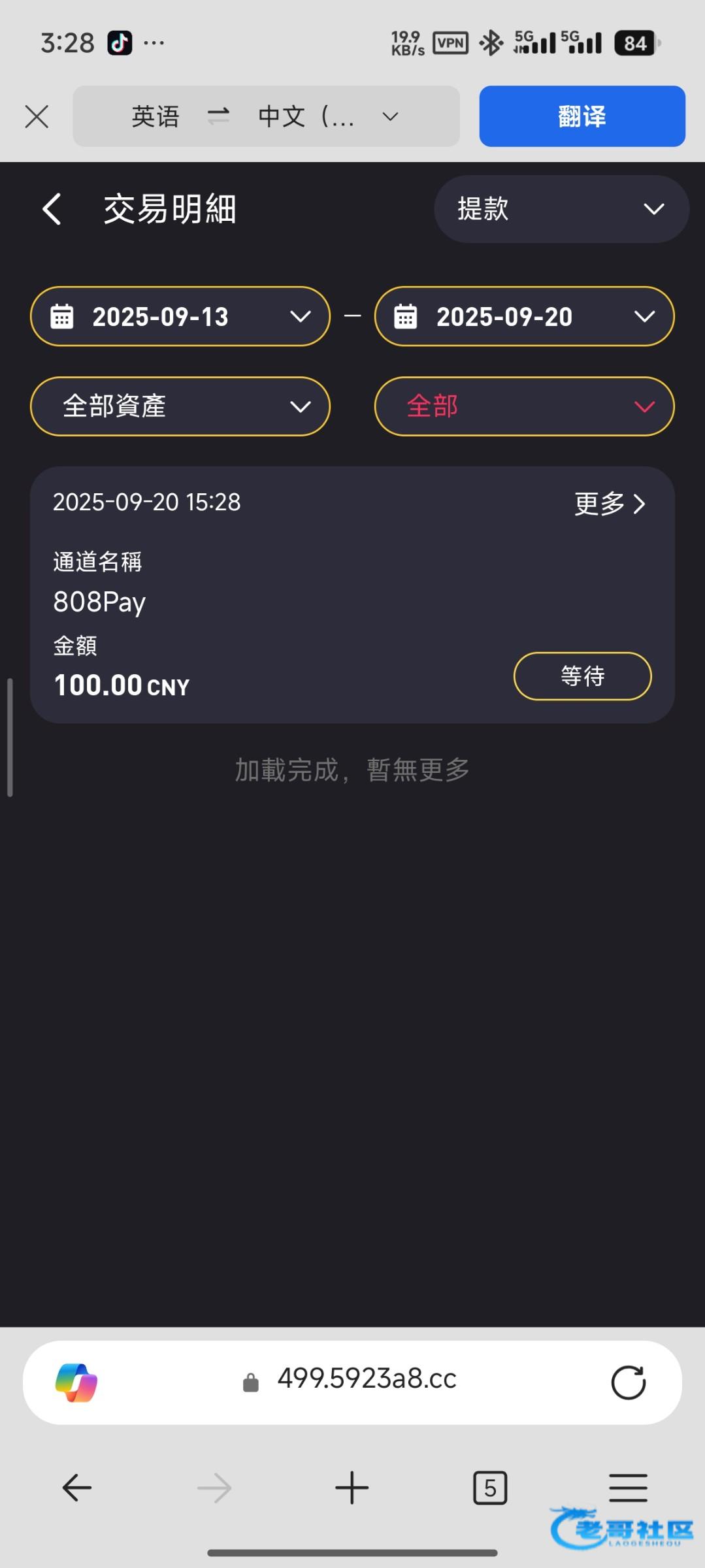Open the Copilot icon in the address bar
Image resolution: width=705 pixels, height=1568 pixels.
pyautogui.click(x=76, y=1382)
